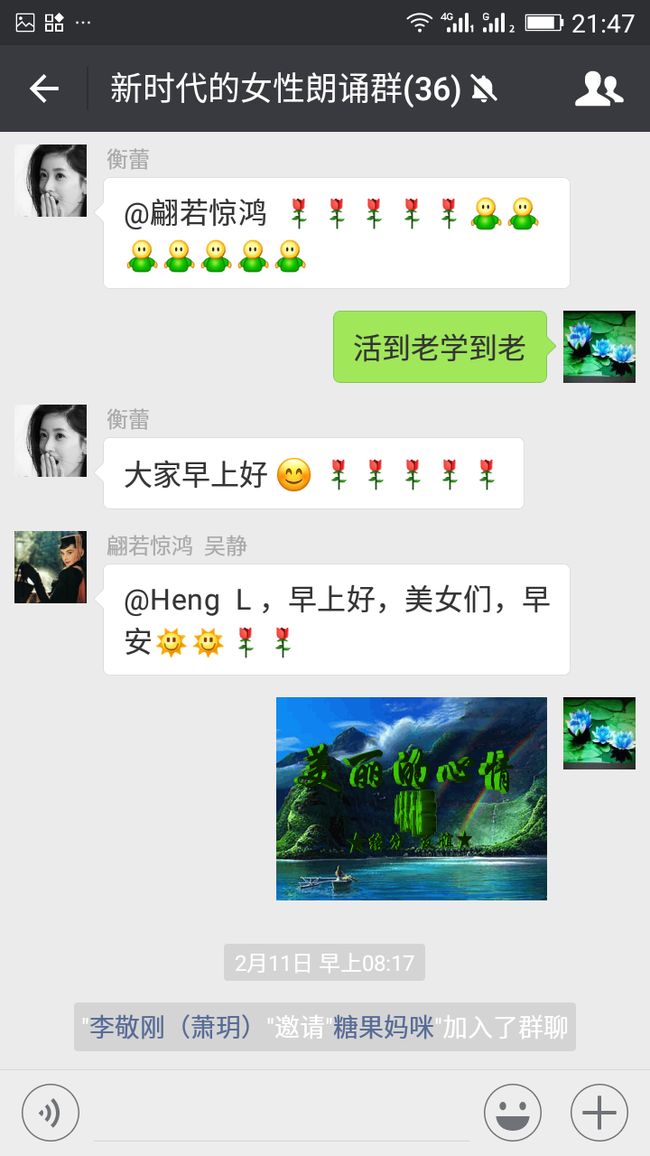Open group members info icon
650x1156 pixels.
pos(598,89)
